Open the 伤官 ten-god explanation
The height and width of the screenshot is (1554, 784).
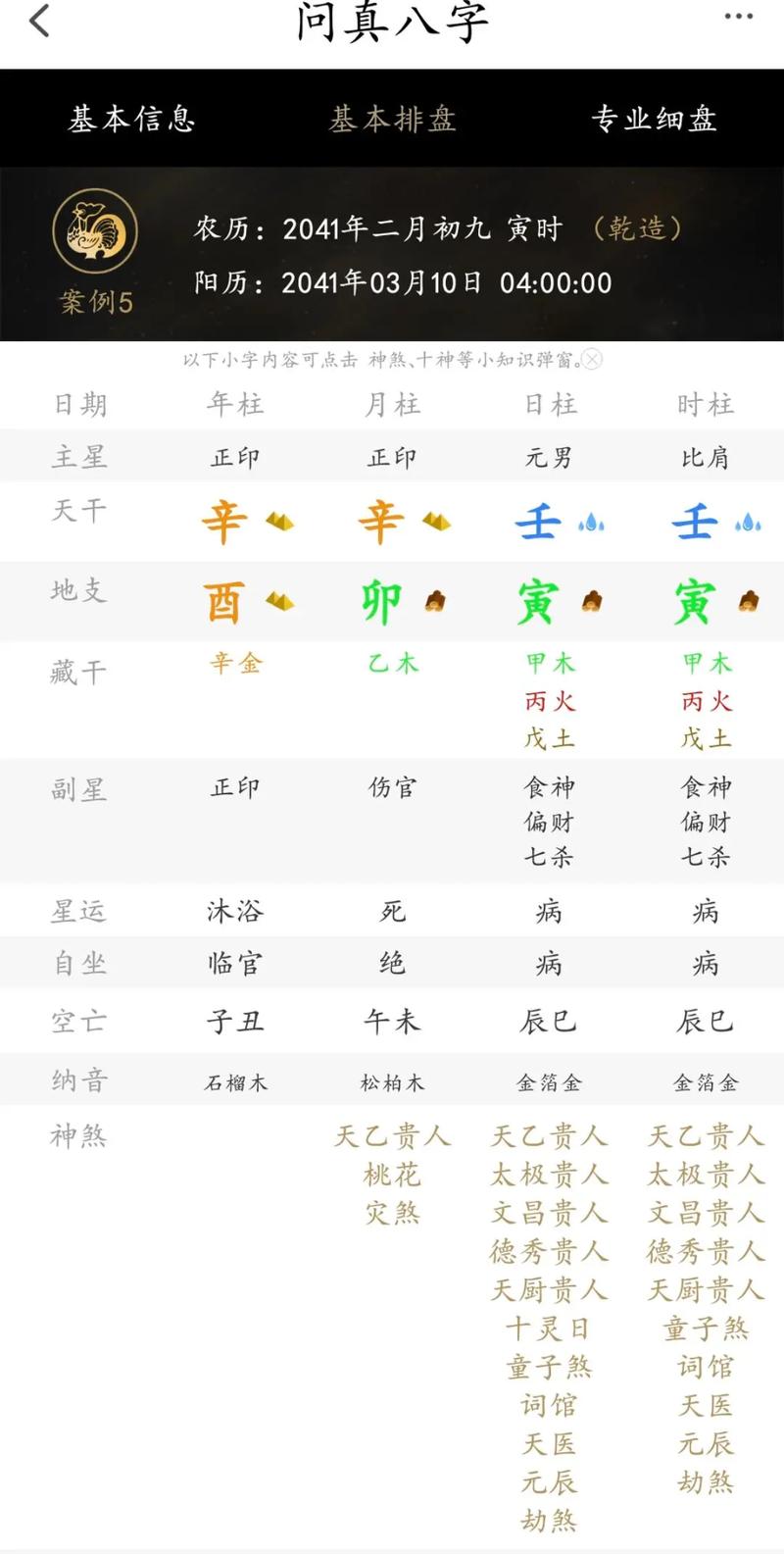(392, 787)
